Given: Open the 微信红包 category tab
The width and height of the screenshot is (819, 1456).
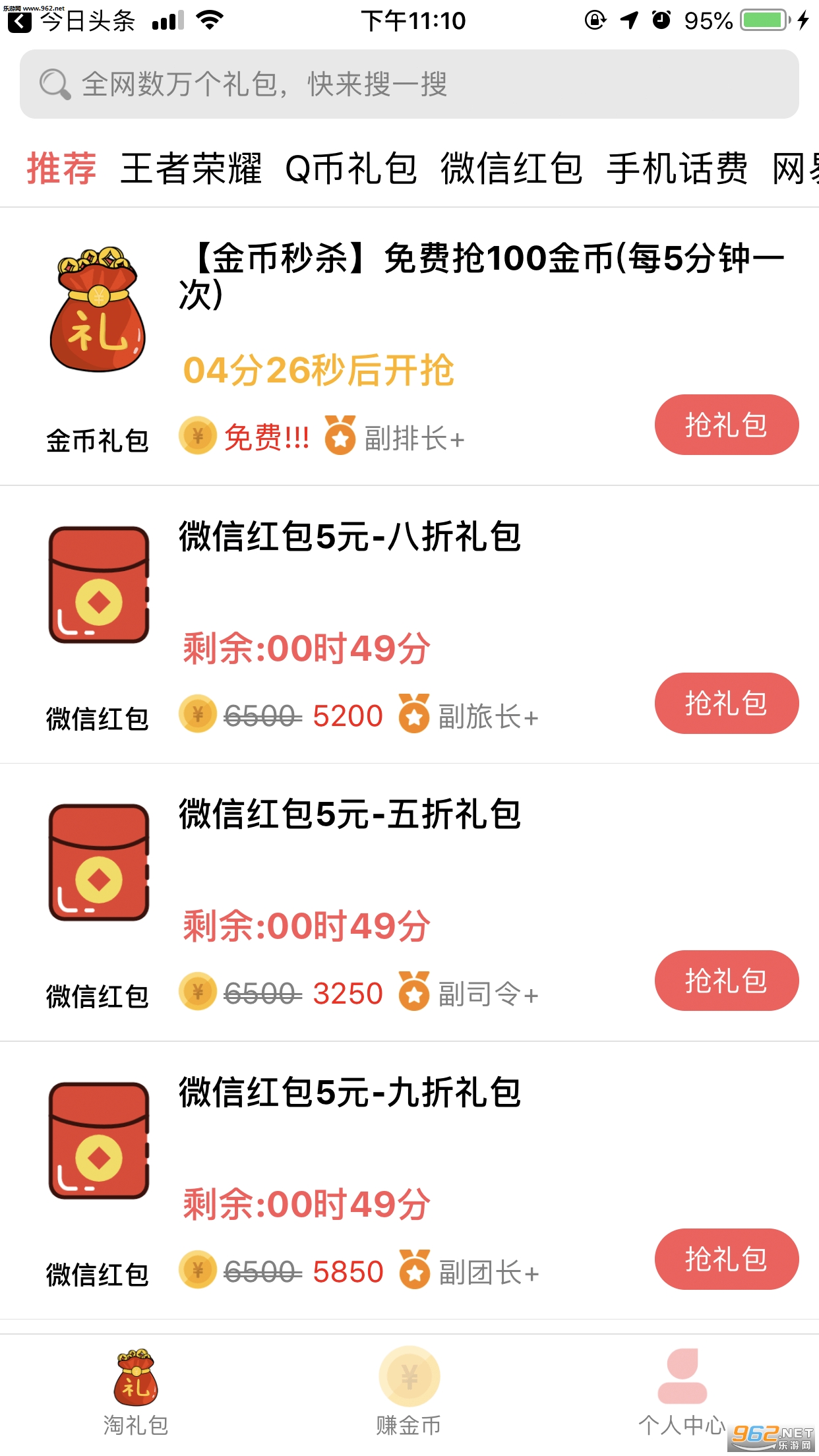Looking at the screenshot, I should tap(512, 169).
